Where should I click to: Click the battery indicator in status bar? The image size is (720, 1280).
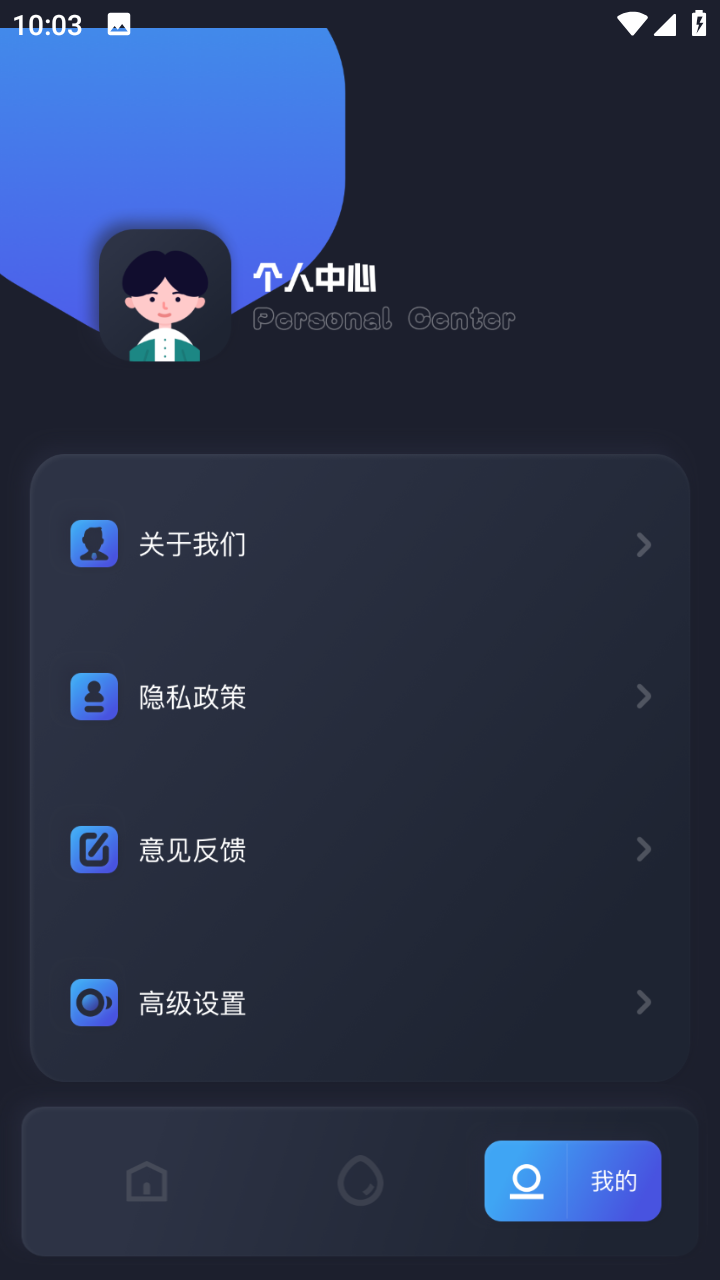click(697, 24)
